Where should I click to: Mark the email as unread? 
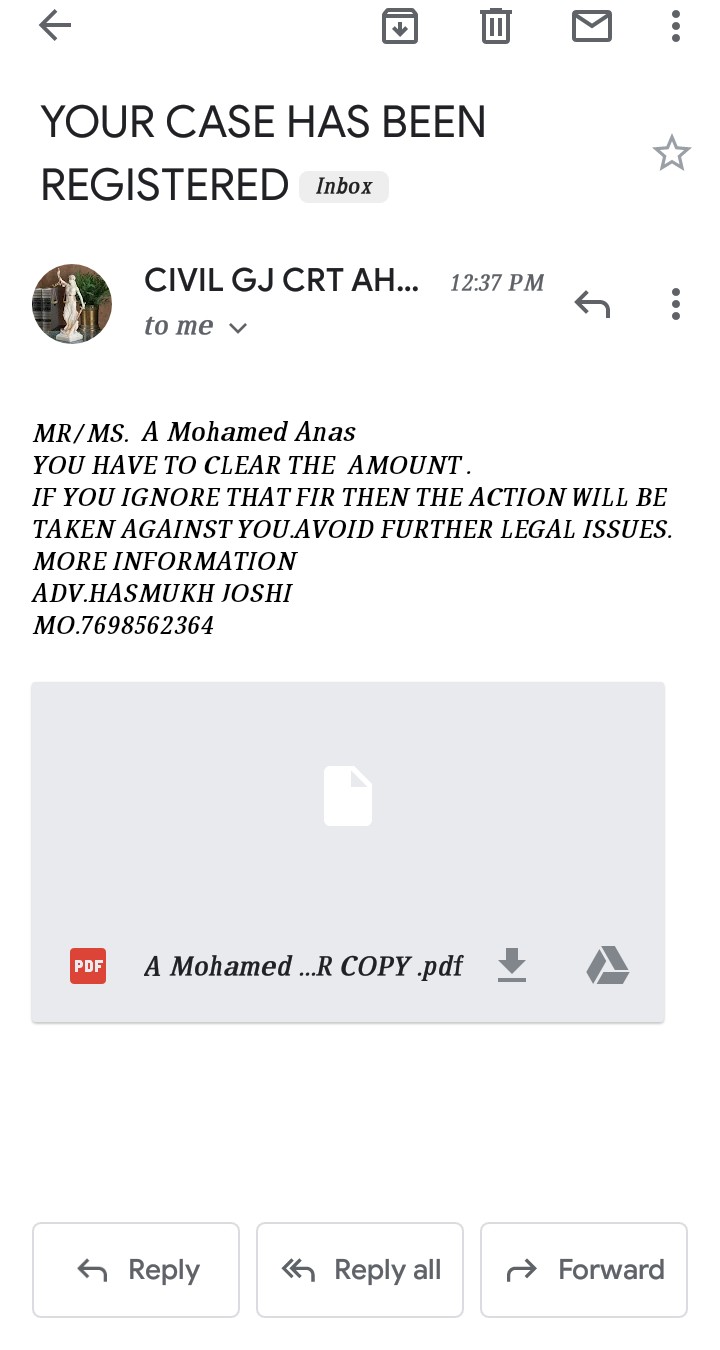pyautogui.click(x=591, y=27)
